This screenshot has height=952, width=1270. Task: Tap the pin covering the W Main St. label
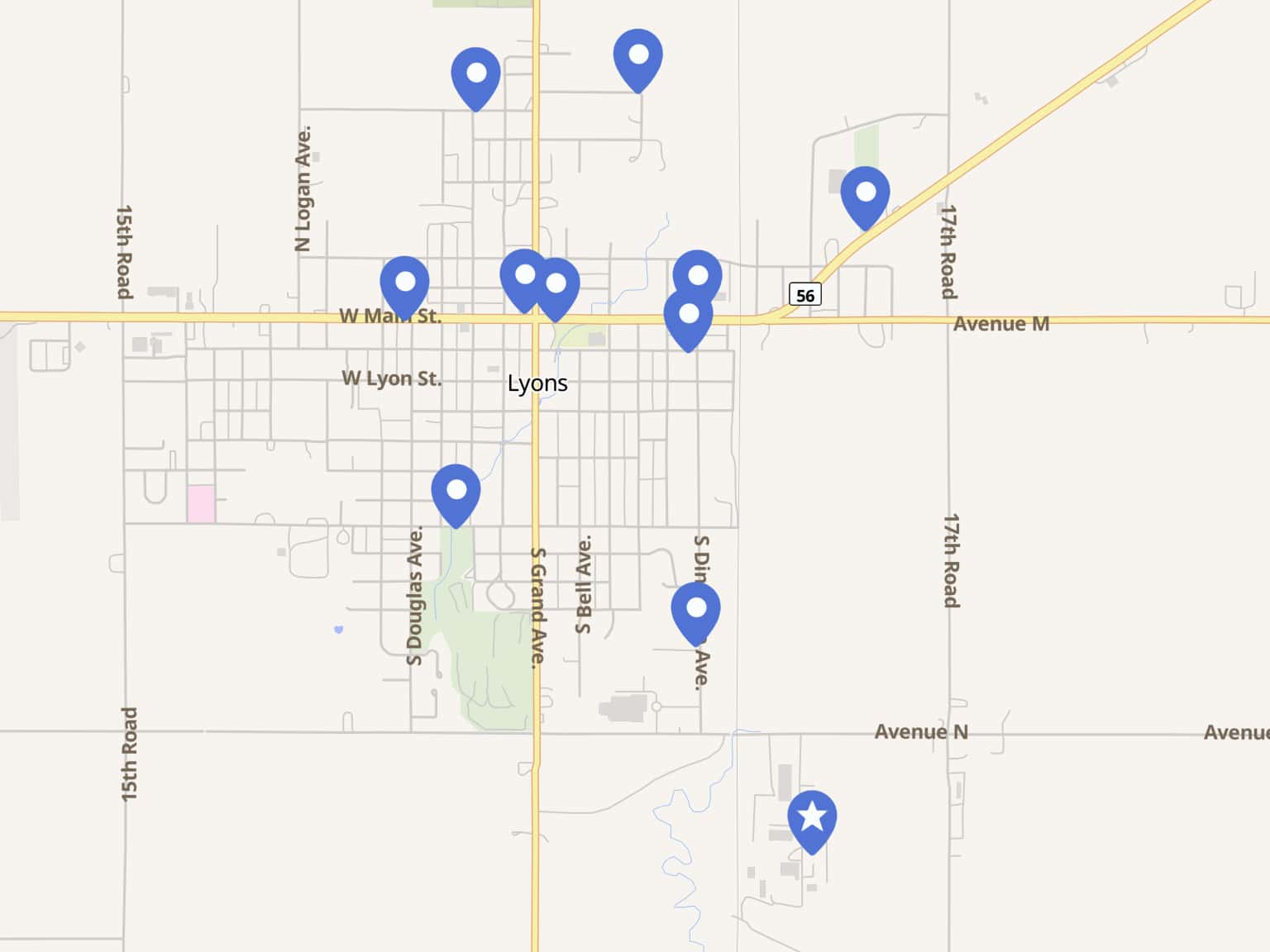[404, 283]
